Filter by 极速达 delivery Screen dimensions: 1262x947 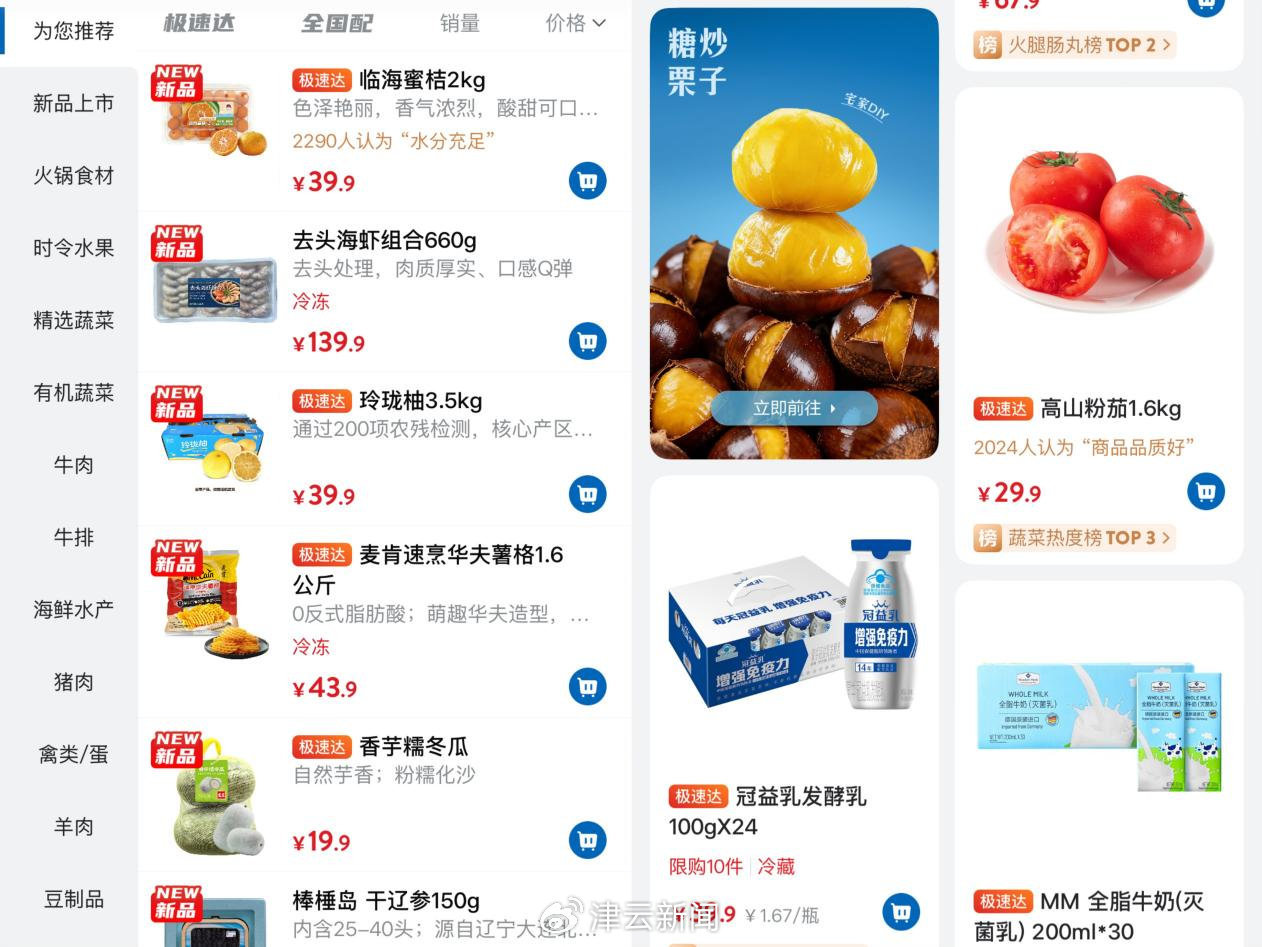click(198, 23)
